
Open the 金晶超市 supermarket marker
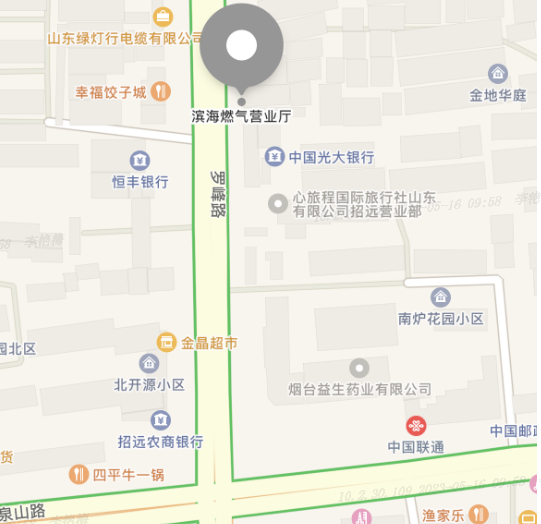pos(167,342)
